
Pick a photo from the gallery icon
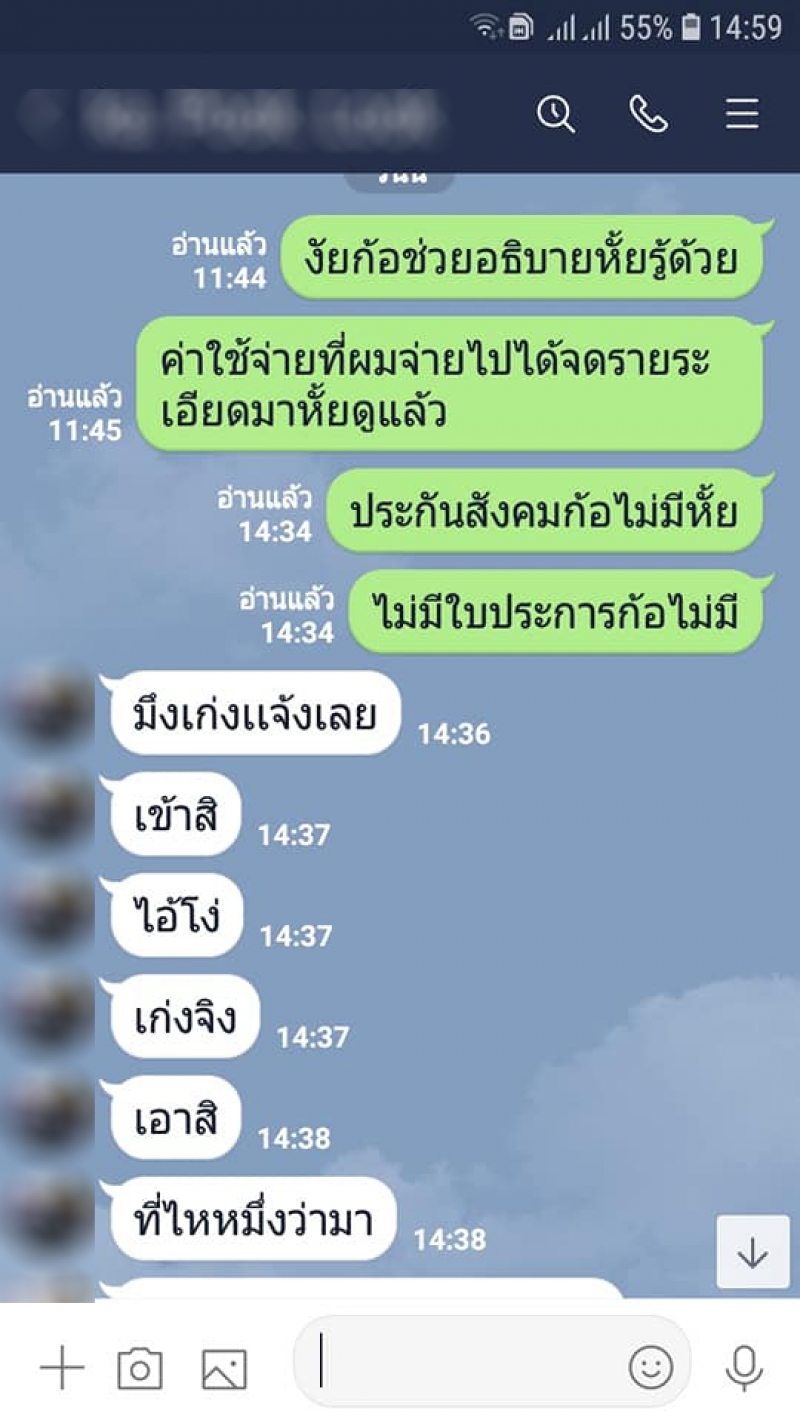(x=224, y=1367)
